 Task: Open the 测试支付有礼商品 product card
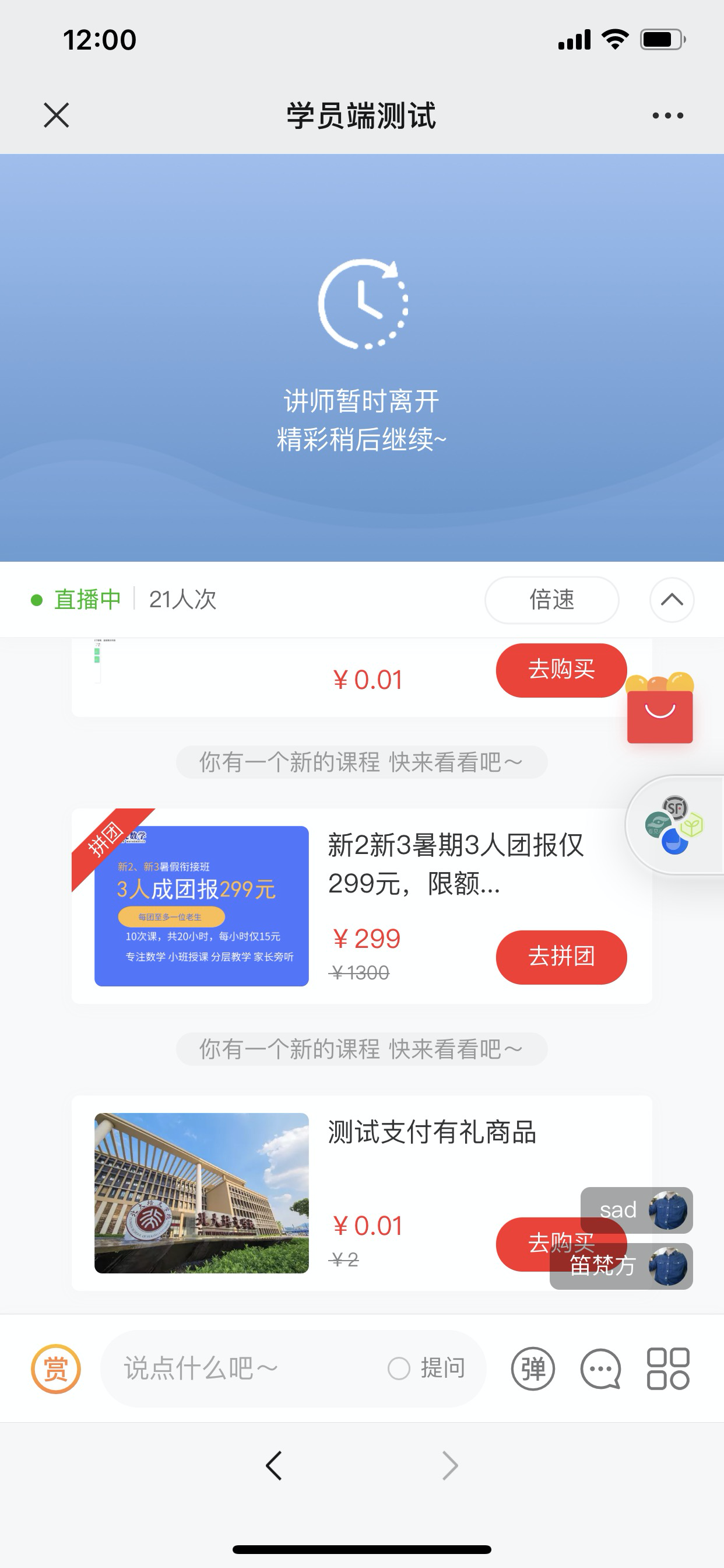click(361, 1192)
